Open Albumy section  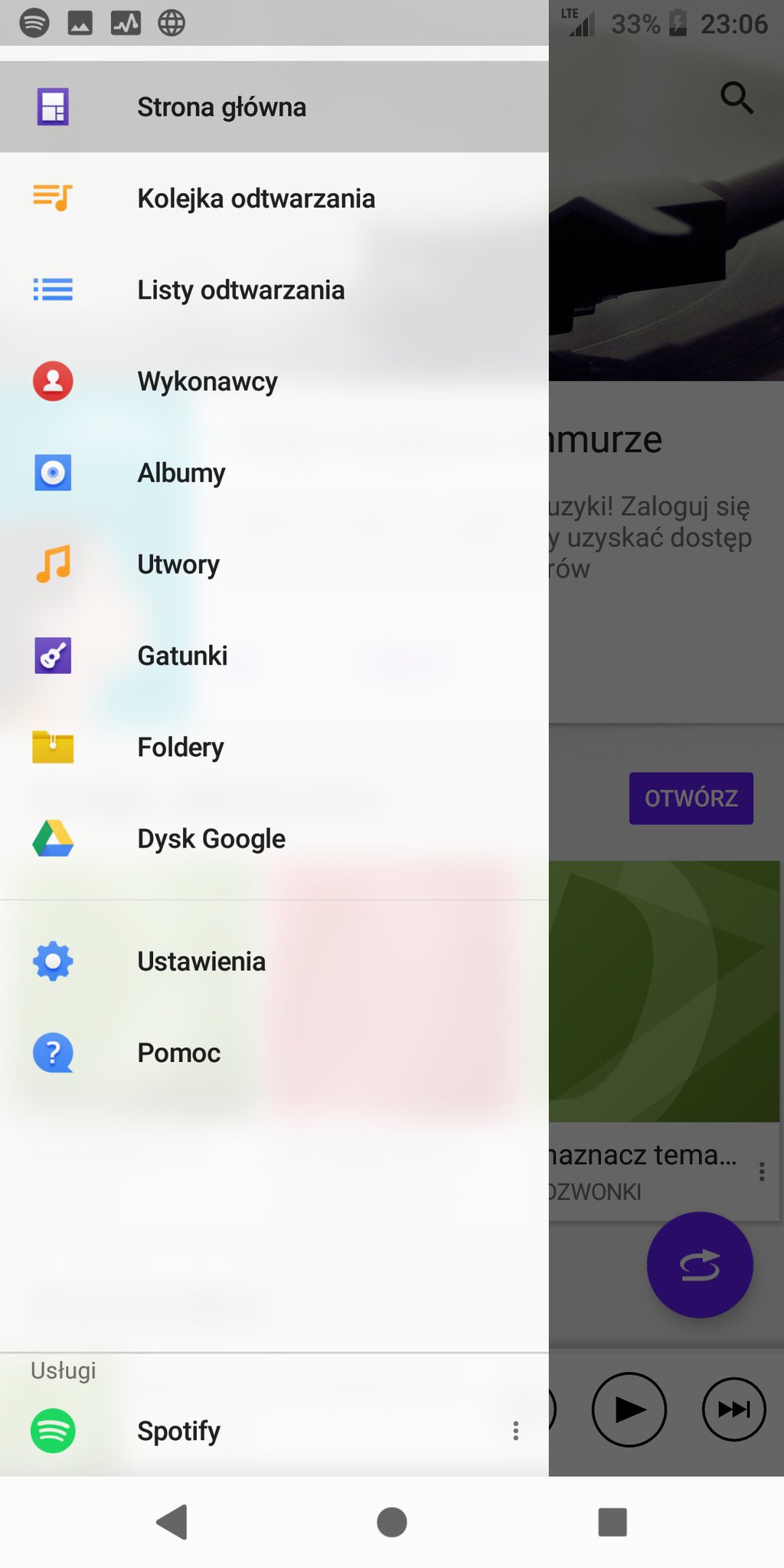click(181, 473)
